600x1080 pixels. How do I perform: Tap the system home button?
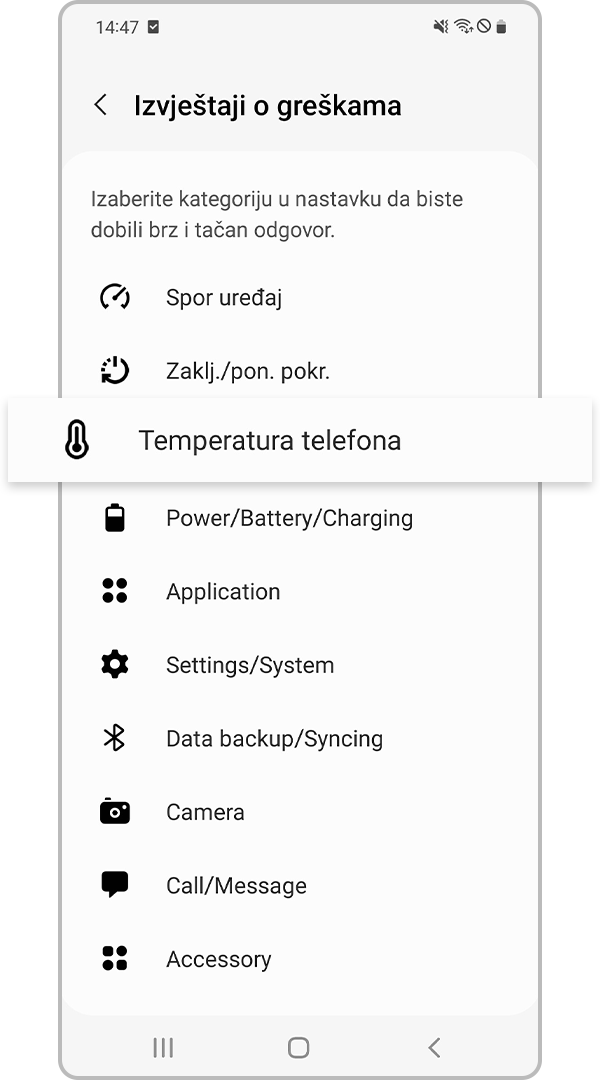tap(298, 1047)
